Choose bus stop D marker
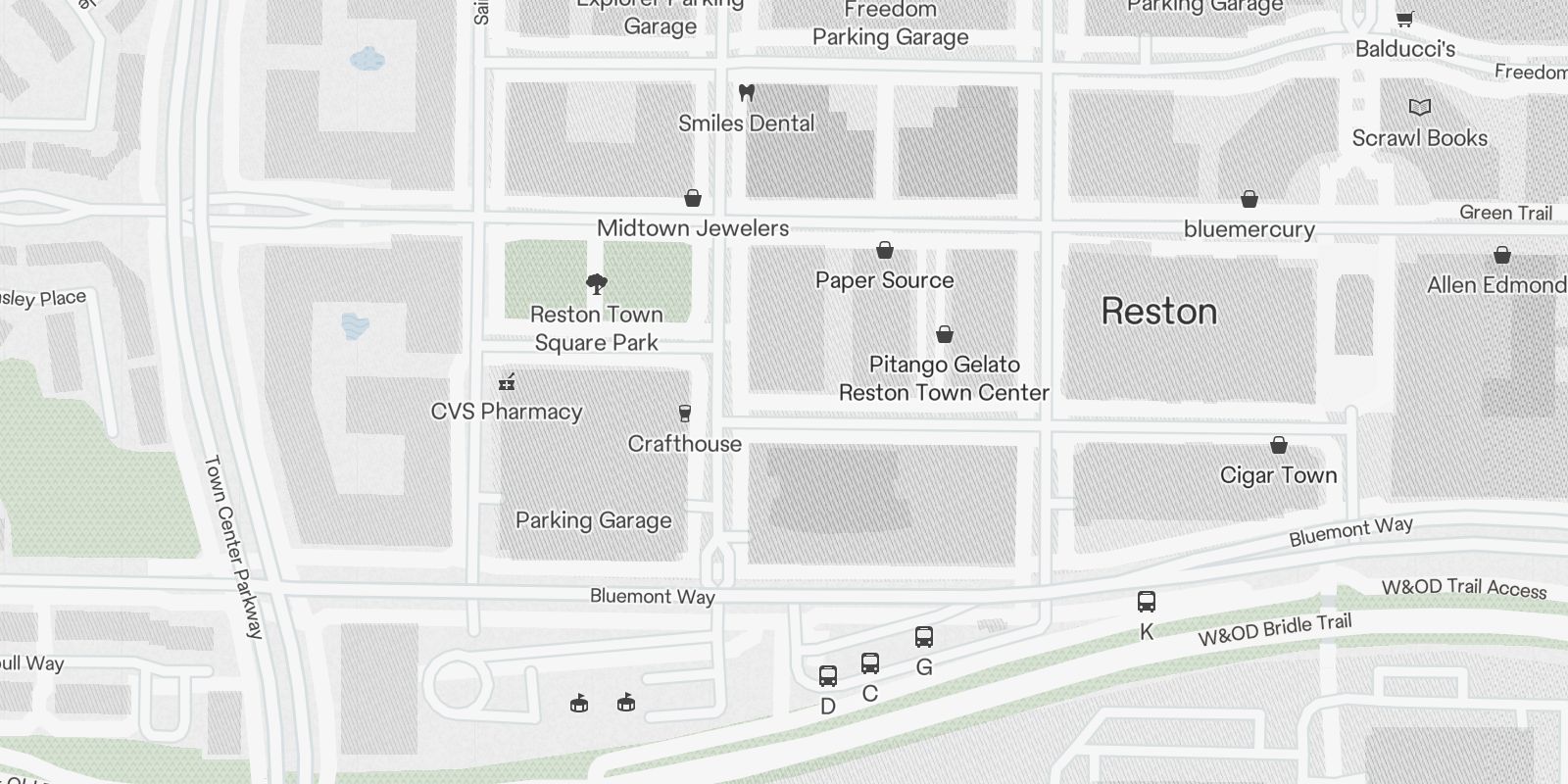The image size is (1568, 784). (828, 676)
